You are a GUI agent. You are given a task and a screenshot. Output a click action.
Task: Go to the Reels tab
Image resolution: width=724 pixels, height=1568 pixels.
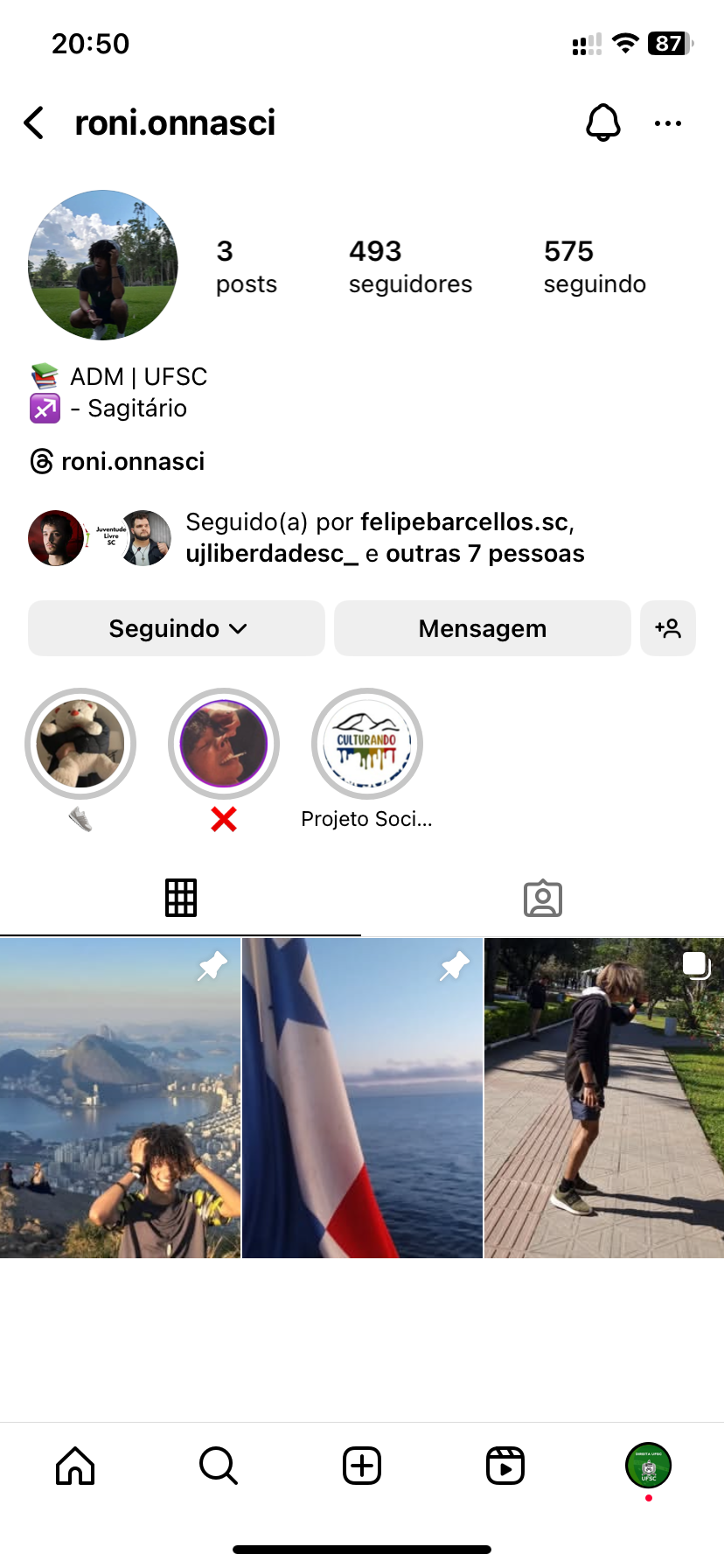point(505,1466)
